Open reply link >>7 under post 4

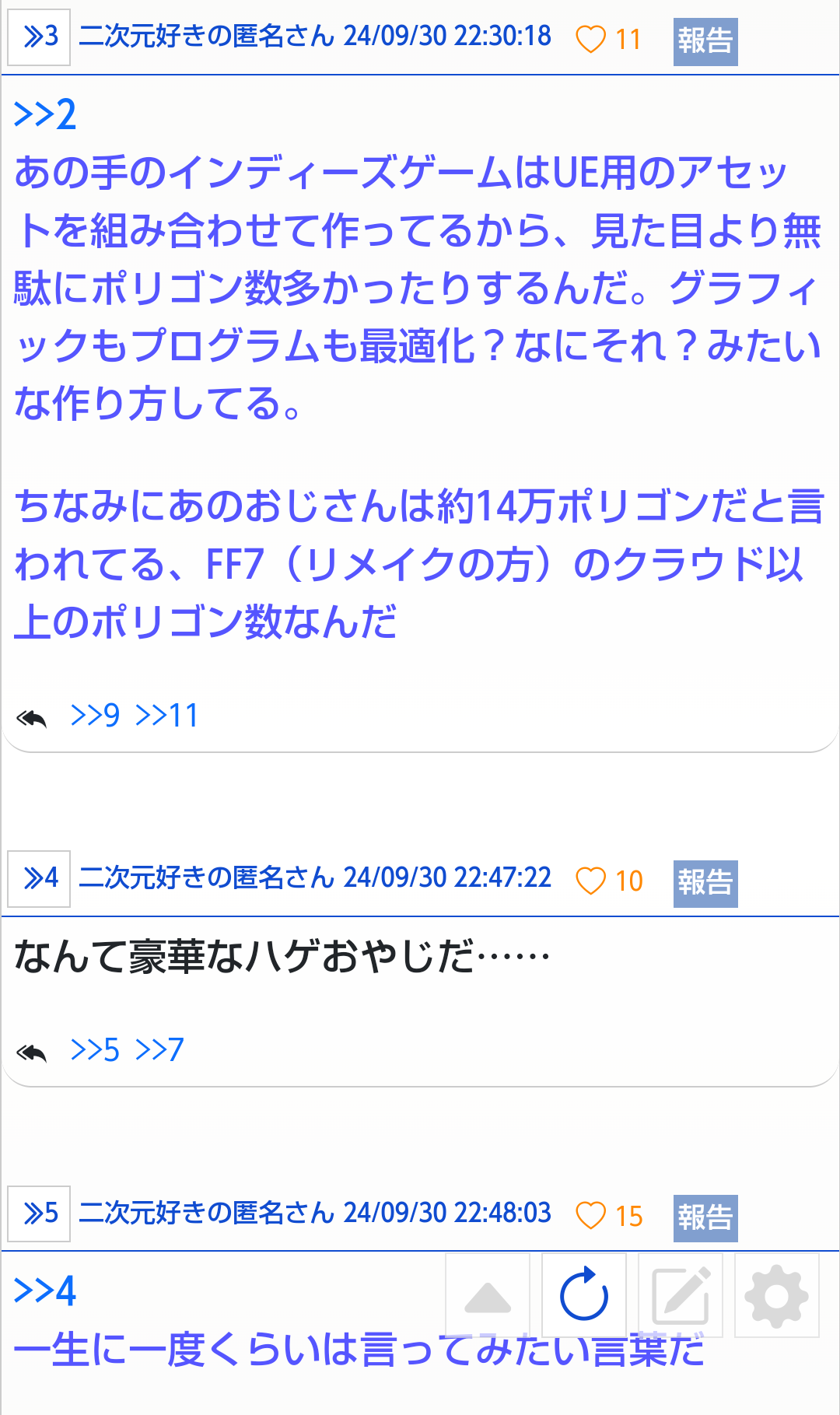click(x=159, y=1050)
